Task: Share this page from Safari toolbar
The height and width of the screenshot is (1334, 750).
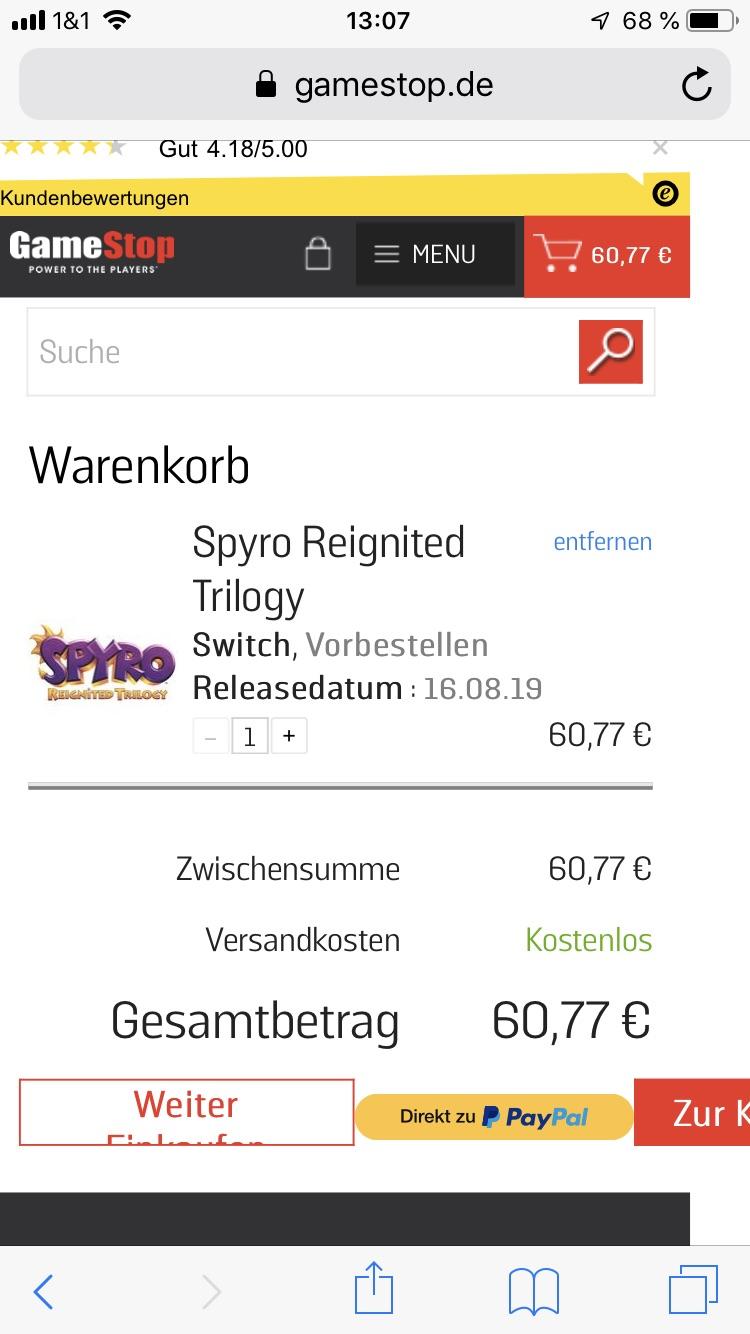Action: coord(375,1290)
